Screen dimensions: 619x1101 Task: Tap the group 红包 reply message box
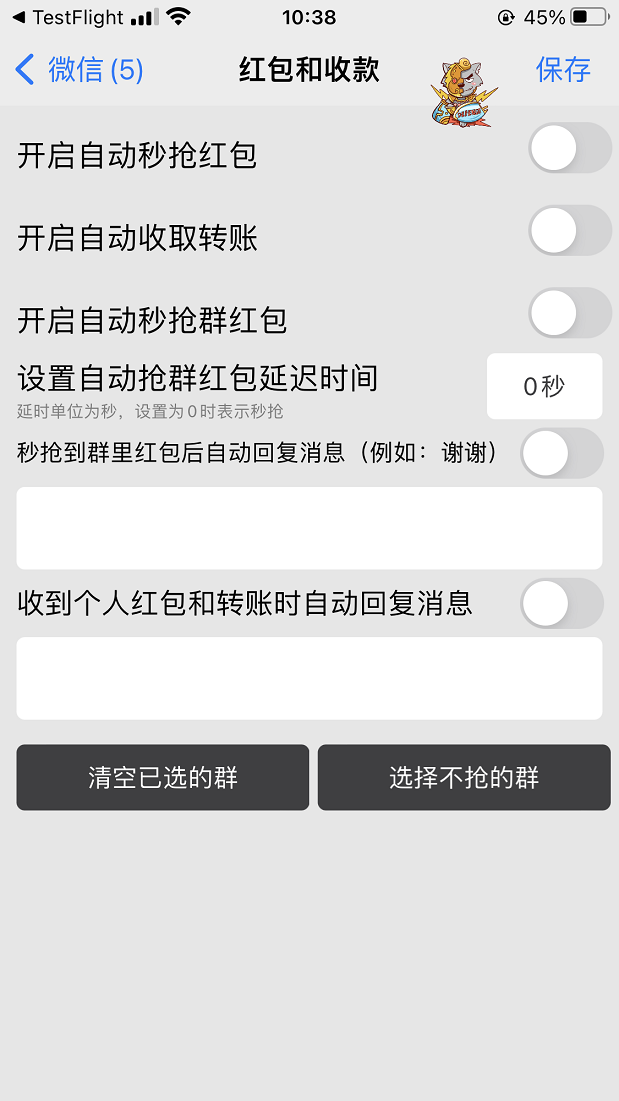(x=309, y=528)
